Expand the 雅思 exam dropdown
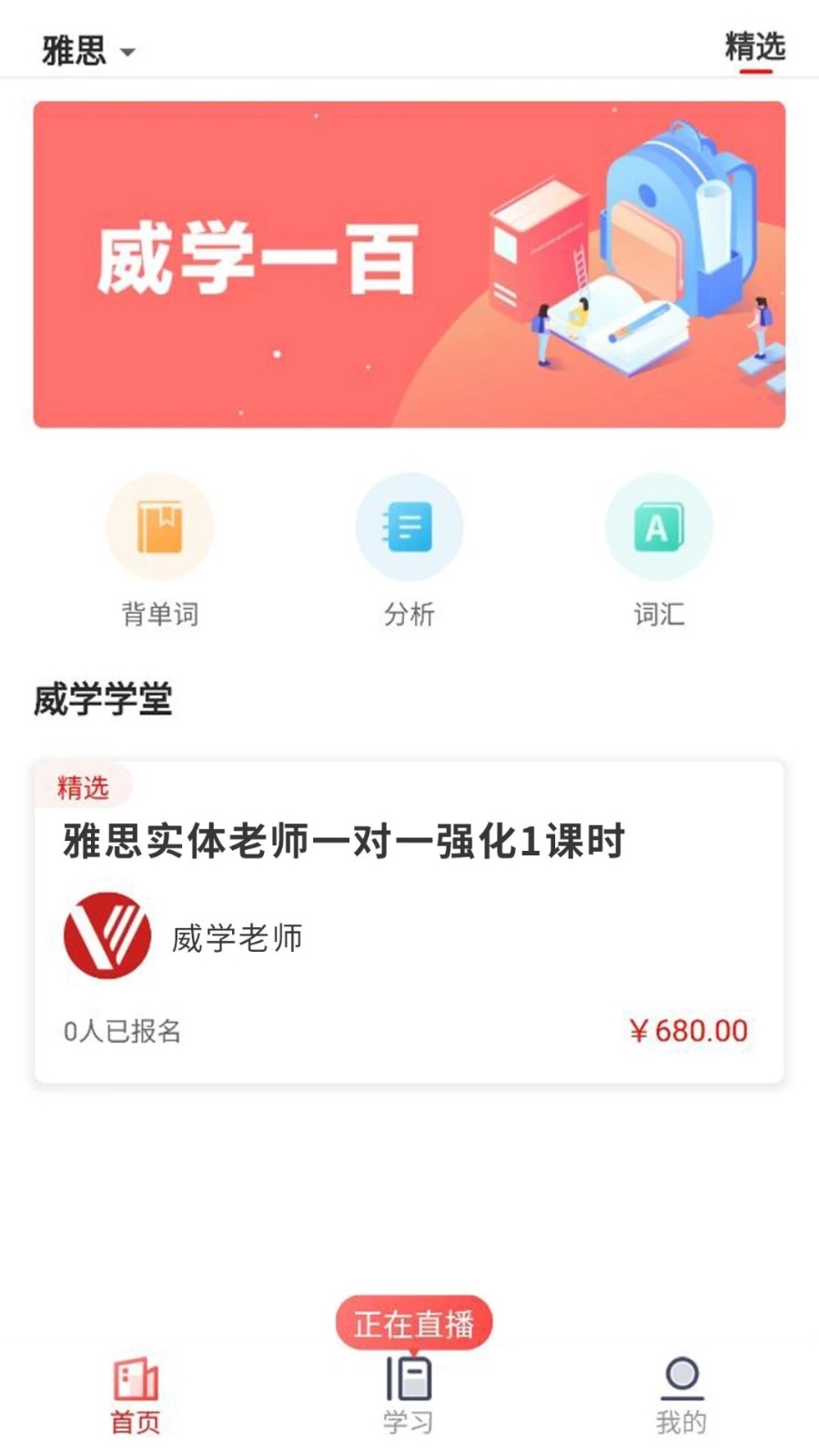Viewport: 819px width, 1456px height. pyautogui.click(x=88, y=50)
